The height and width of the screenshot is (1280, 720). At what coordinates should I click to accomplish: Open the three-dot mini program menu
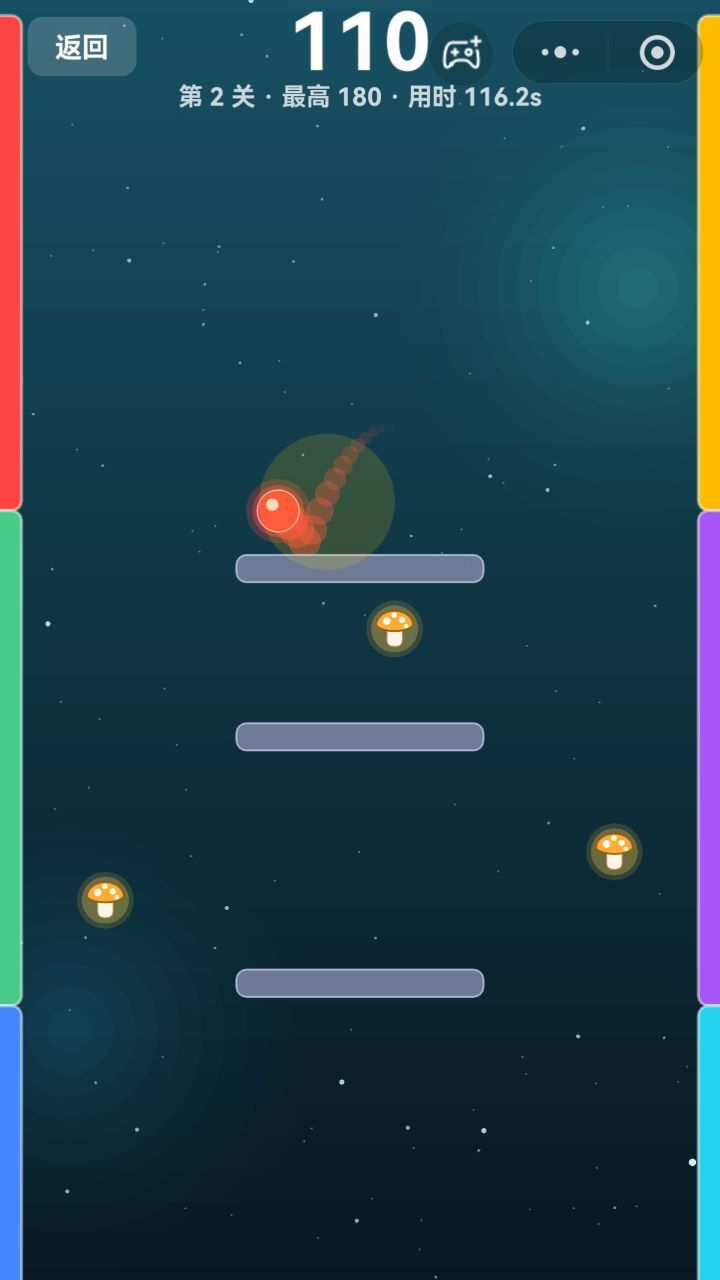click(560, 52)
